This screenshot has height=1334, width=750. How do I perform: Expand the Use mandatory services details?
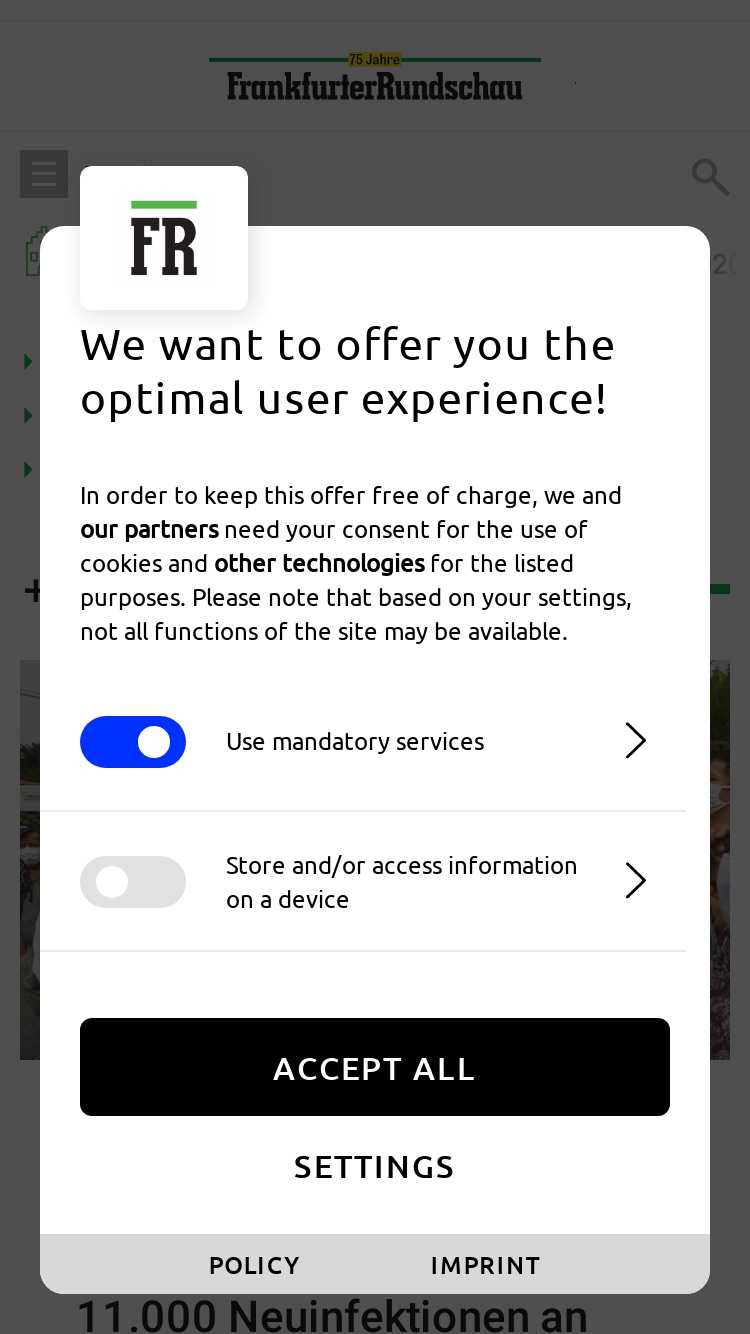pyautogui.click(x=636, y=741)
